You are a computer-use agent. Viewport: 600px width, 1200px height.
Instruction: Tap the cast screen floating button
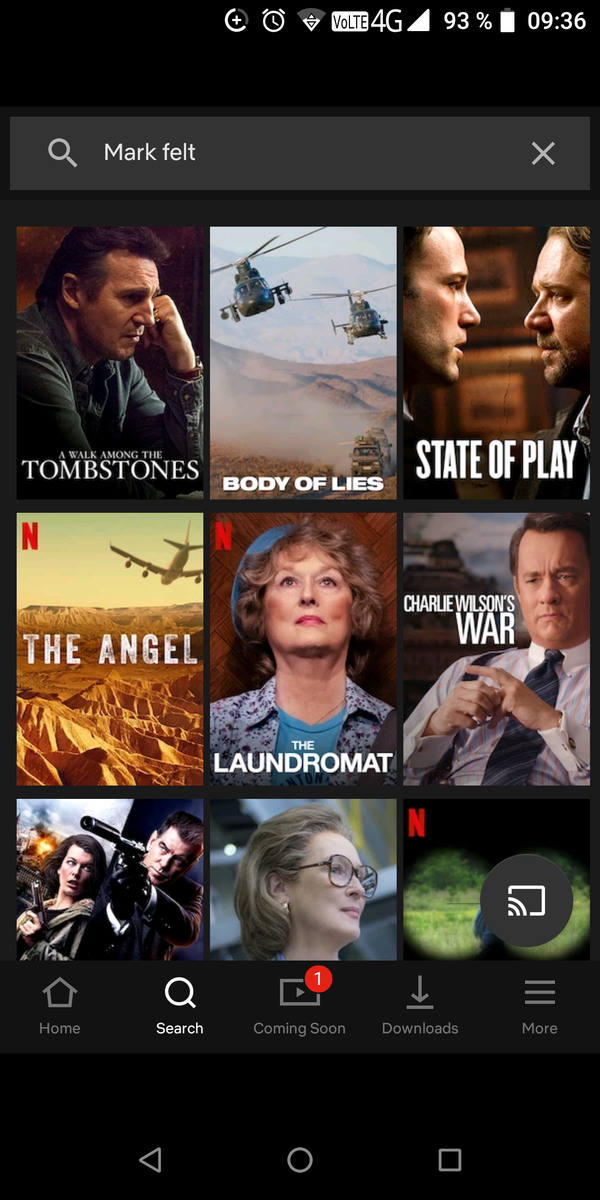[526, 901]
